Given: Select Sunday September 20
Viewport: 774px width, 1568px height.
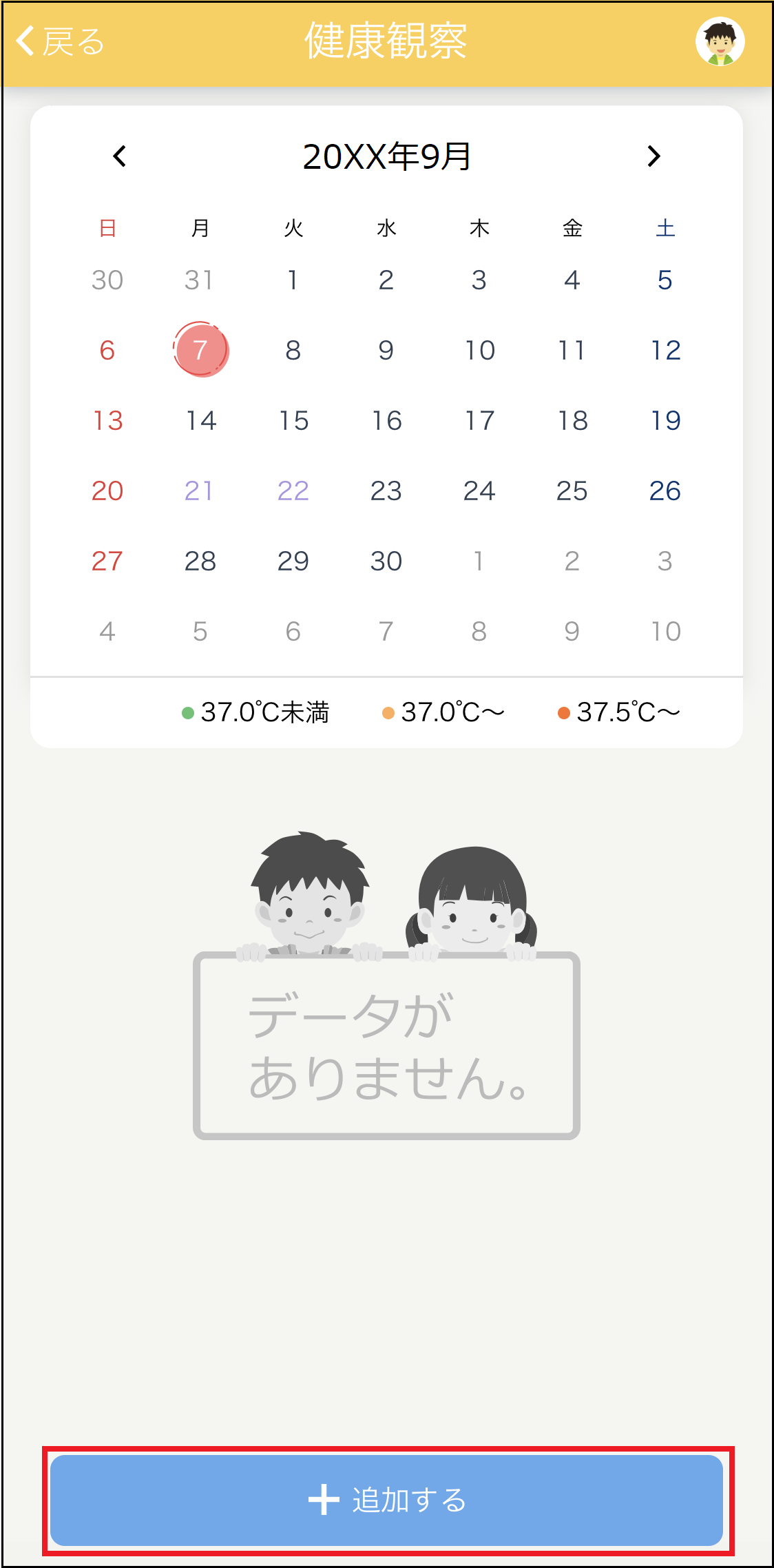Looking at the screenshot, I should point(107,491).
